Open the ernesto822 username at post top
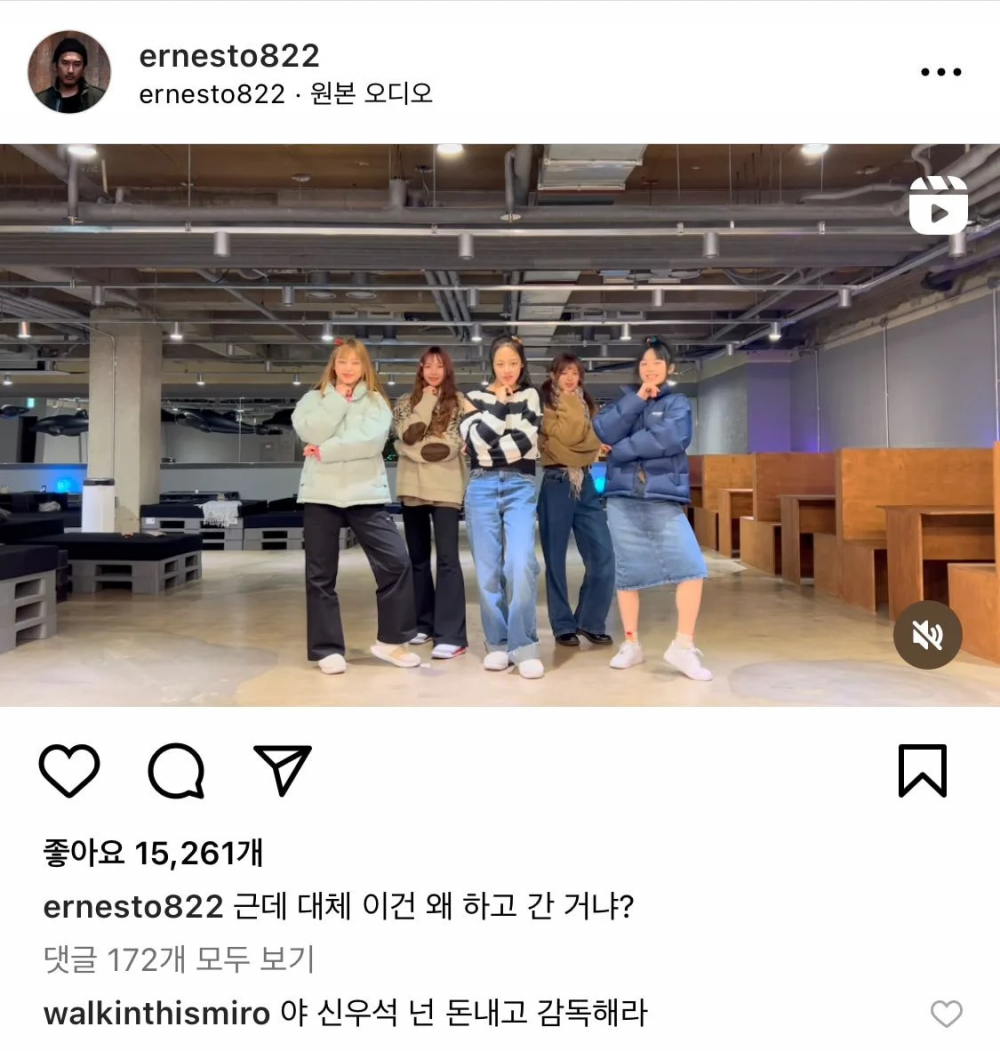 point(229,56)
